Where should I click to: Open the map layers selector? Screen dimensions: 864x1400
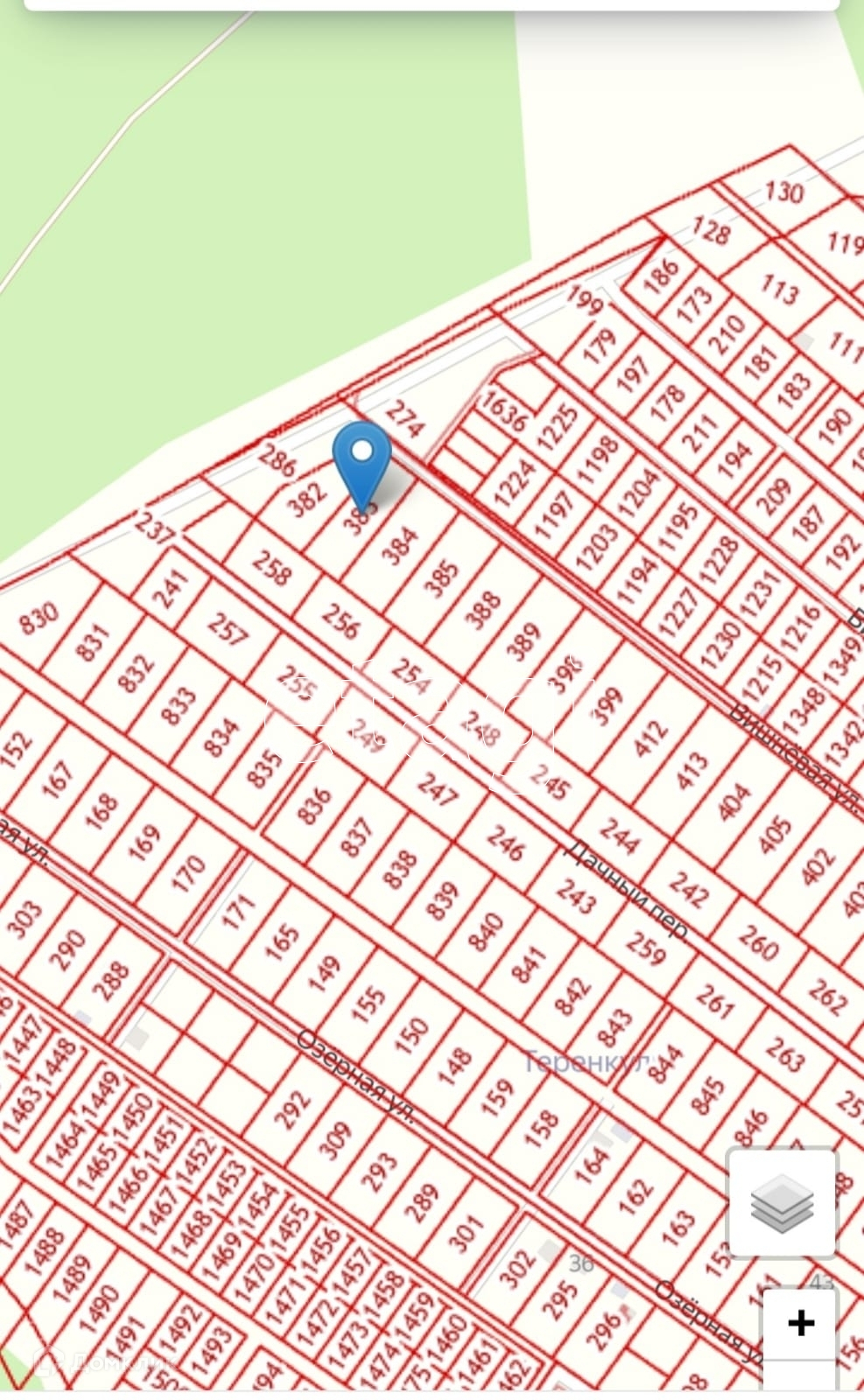pos(782,1204)
